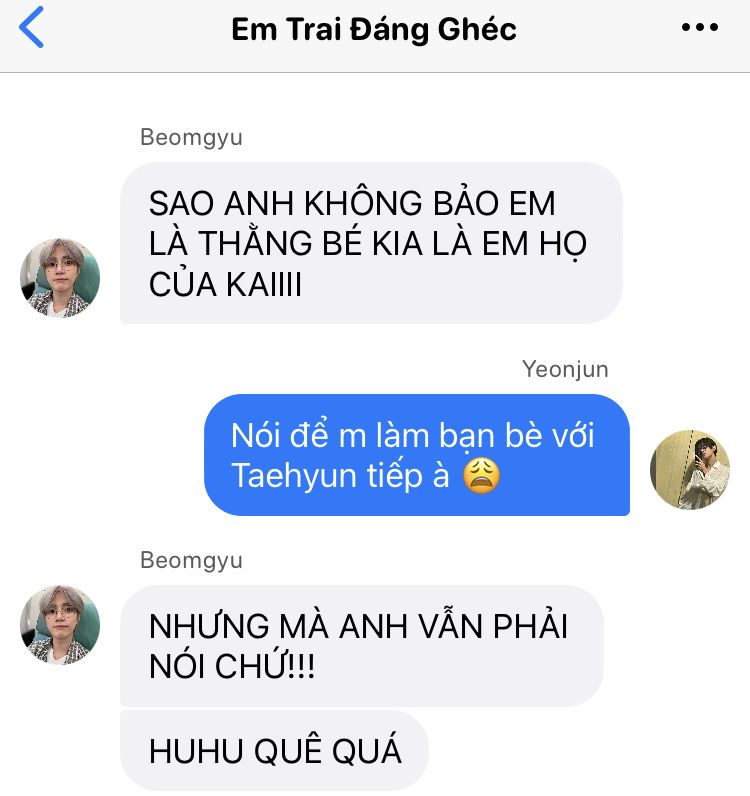Go back using the blue arrow
The width and height of the screenshot is (750, 796).
[32, 27]
